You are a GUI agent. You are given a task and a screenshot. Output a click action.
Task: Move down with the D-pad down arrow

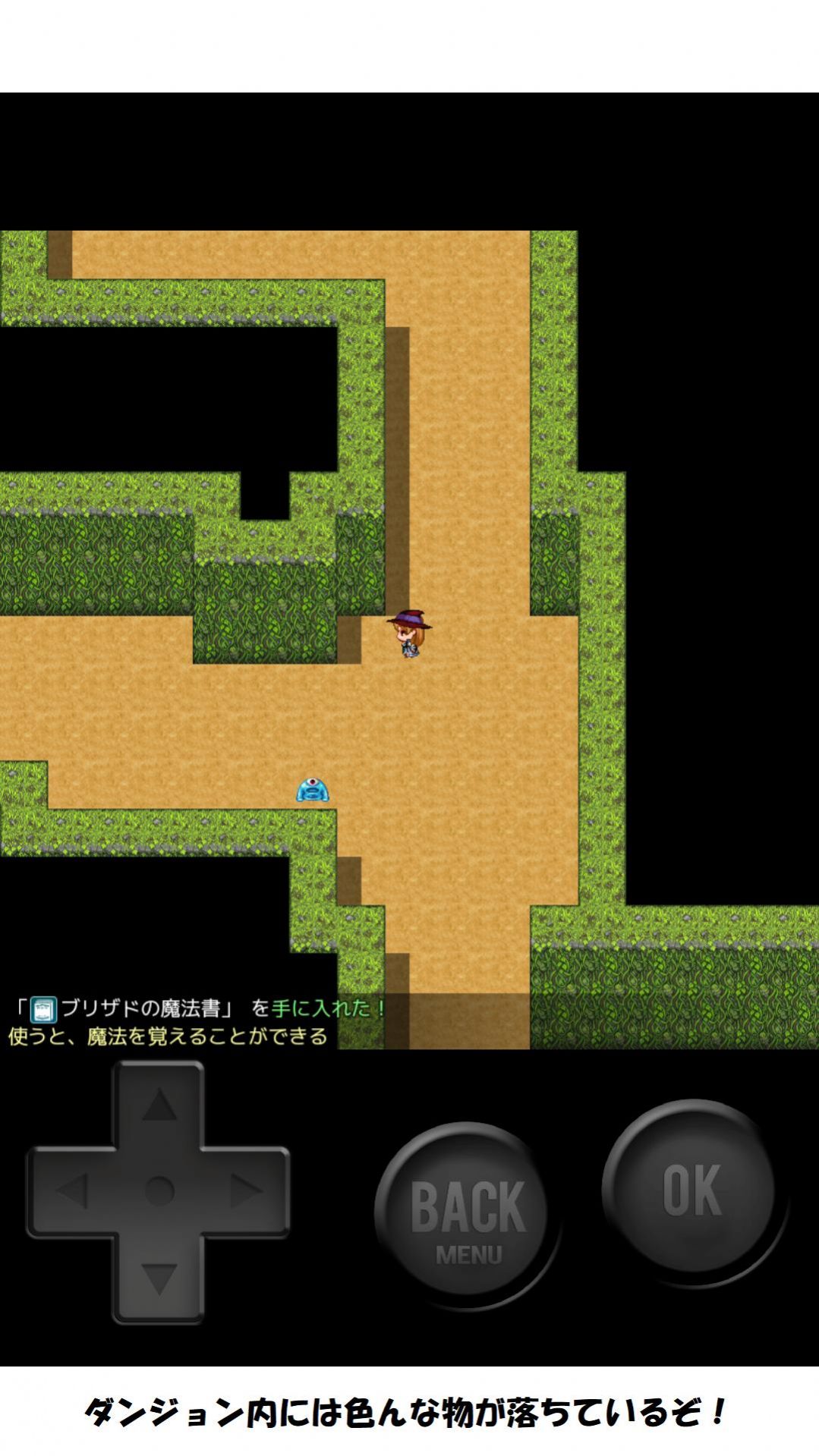159,1278
